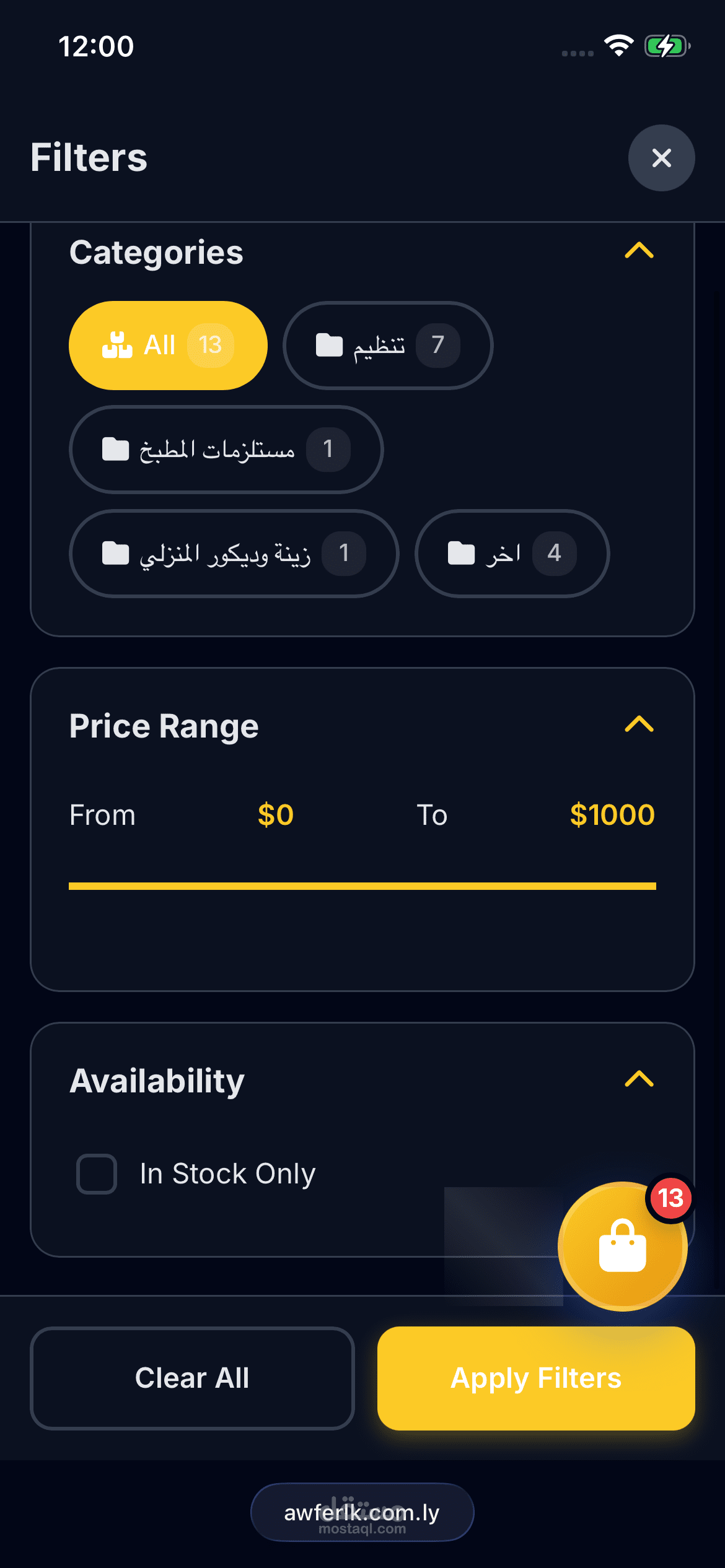Tap Clear All to reset filters

[x=192, y=1379]
